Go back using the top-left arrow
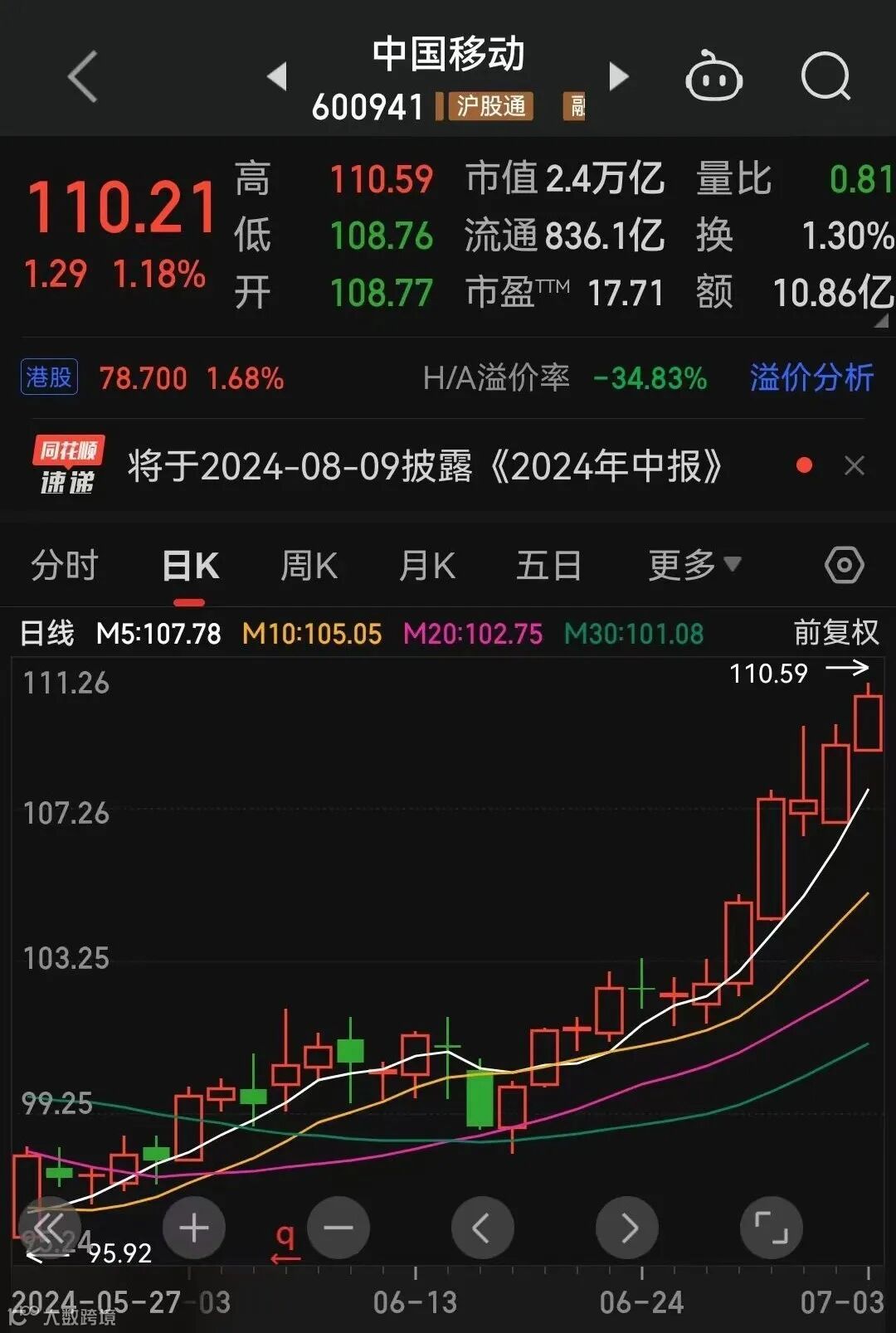Screen dimensions: 896x1333 point(82,76)
